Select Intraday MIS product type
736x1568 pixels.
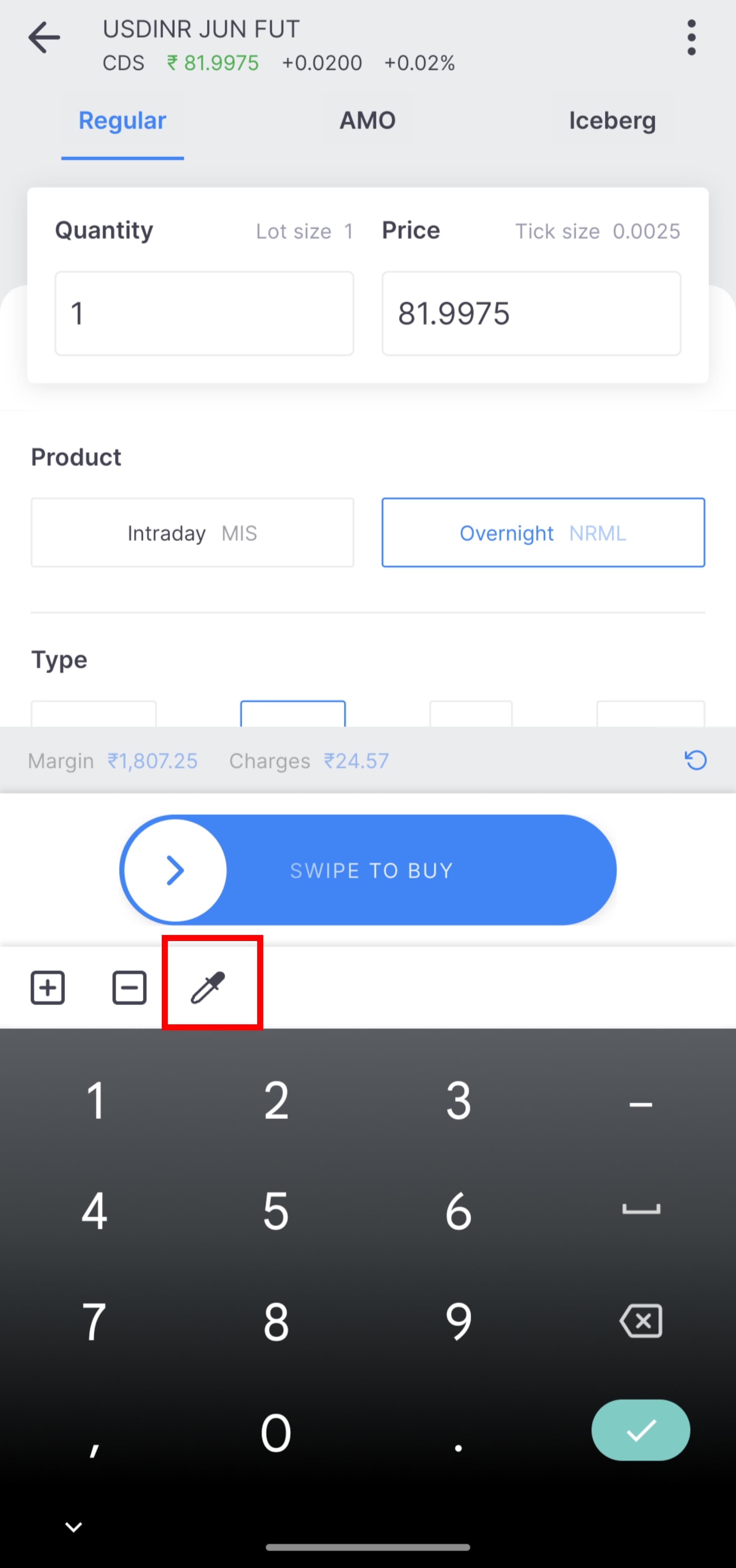[x=192, y=533]
